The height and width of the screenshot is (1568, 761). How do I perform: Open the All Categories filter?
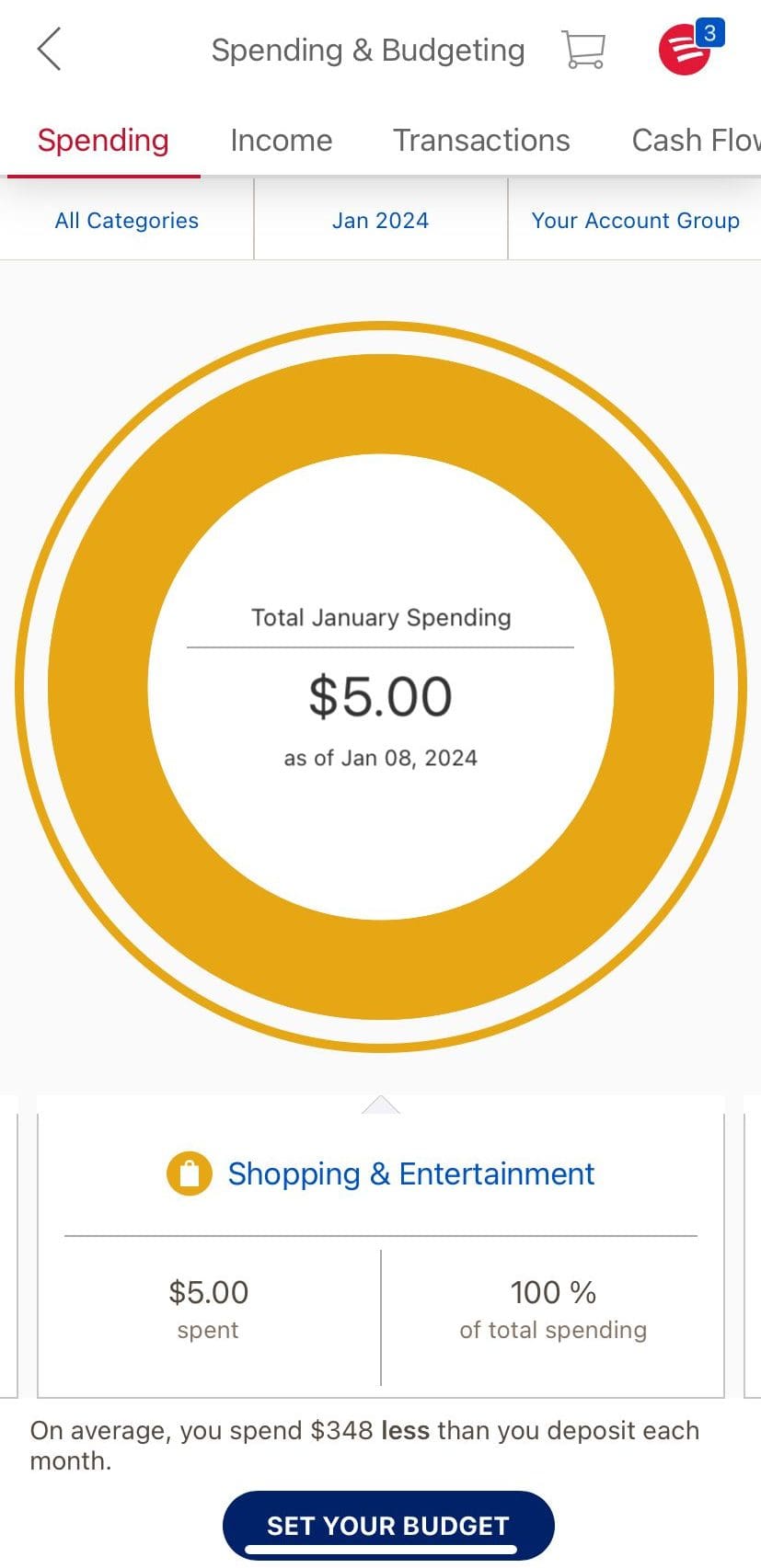pos(126,220)
